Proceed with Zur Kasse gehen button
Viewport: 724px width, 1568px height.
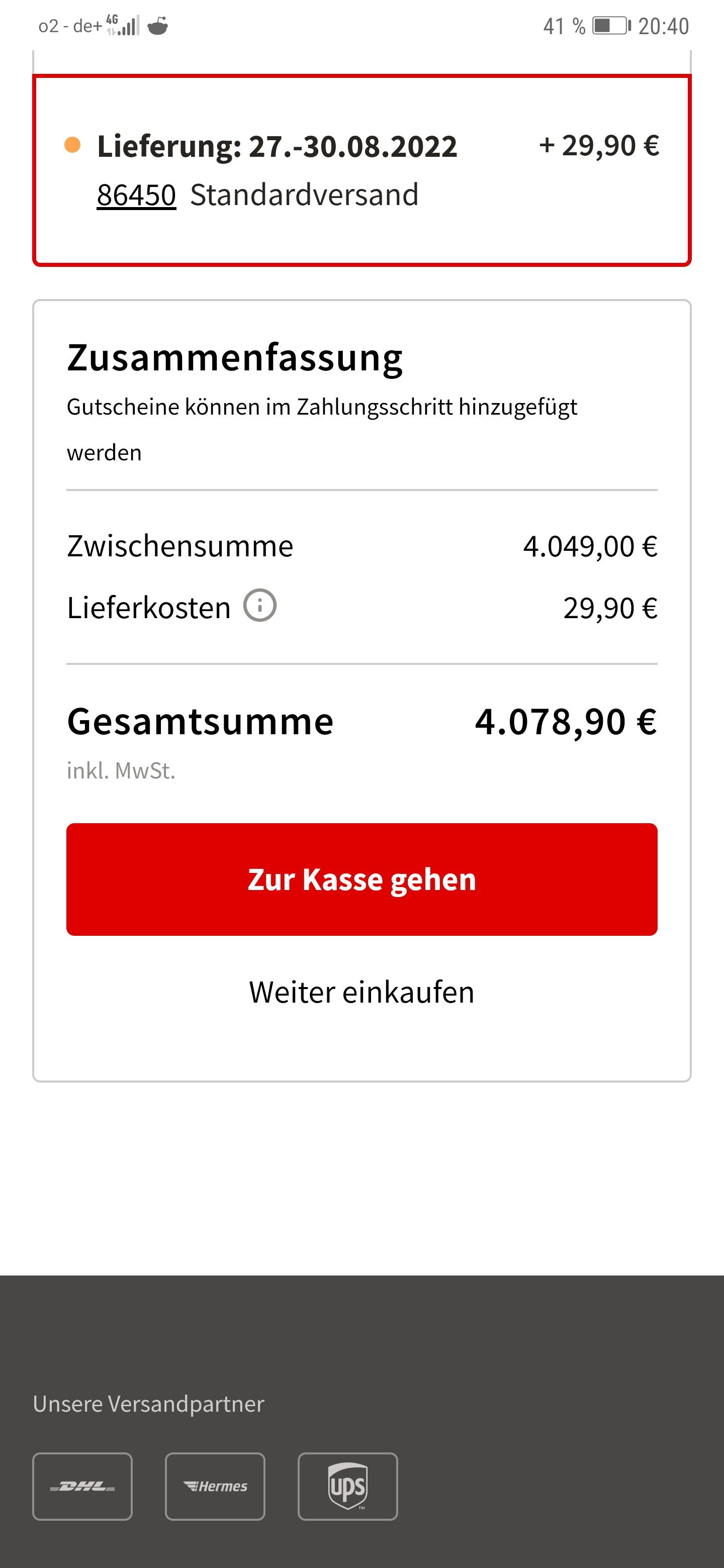[361, 879]
